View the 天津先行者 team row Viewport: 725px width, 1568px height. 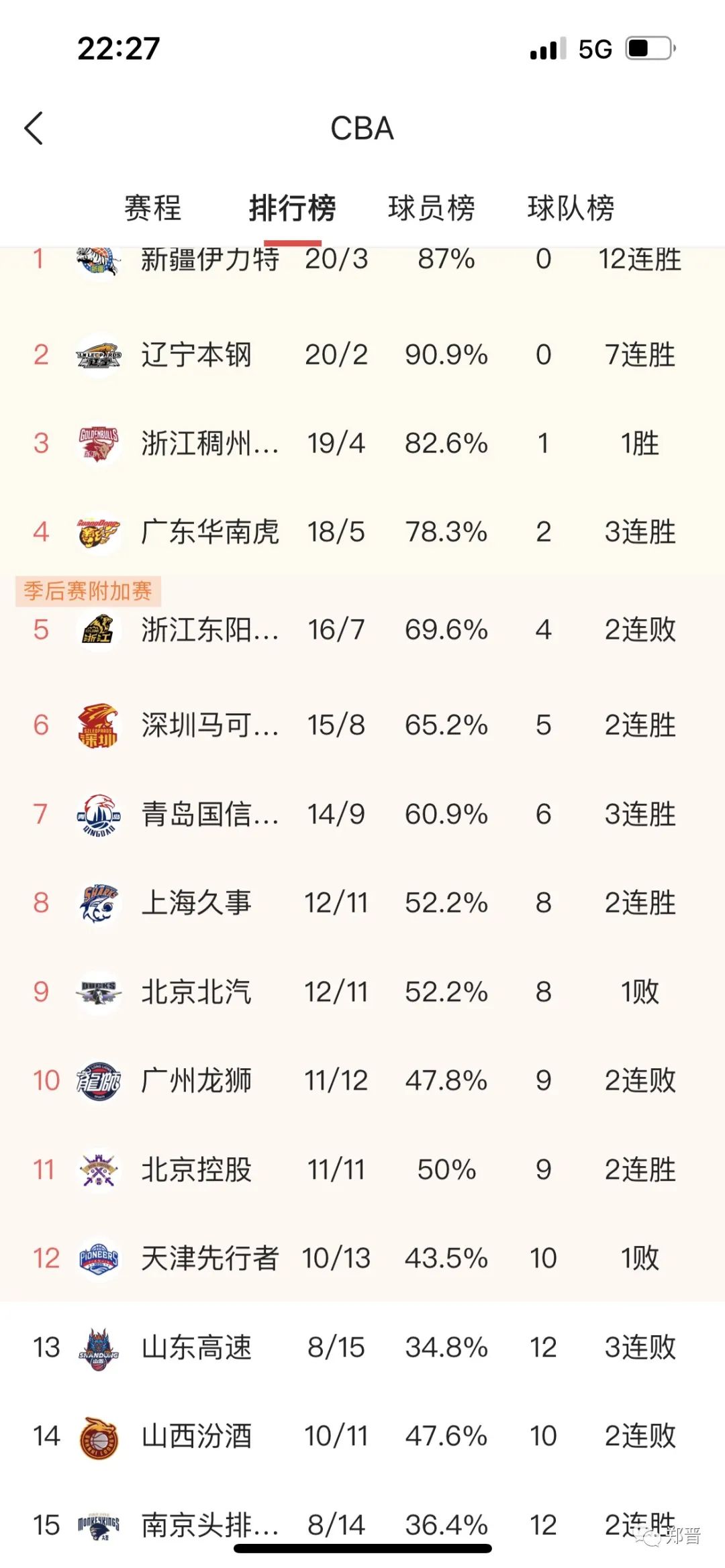pyautogui.click(x=209, y=1258)
